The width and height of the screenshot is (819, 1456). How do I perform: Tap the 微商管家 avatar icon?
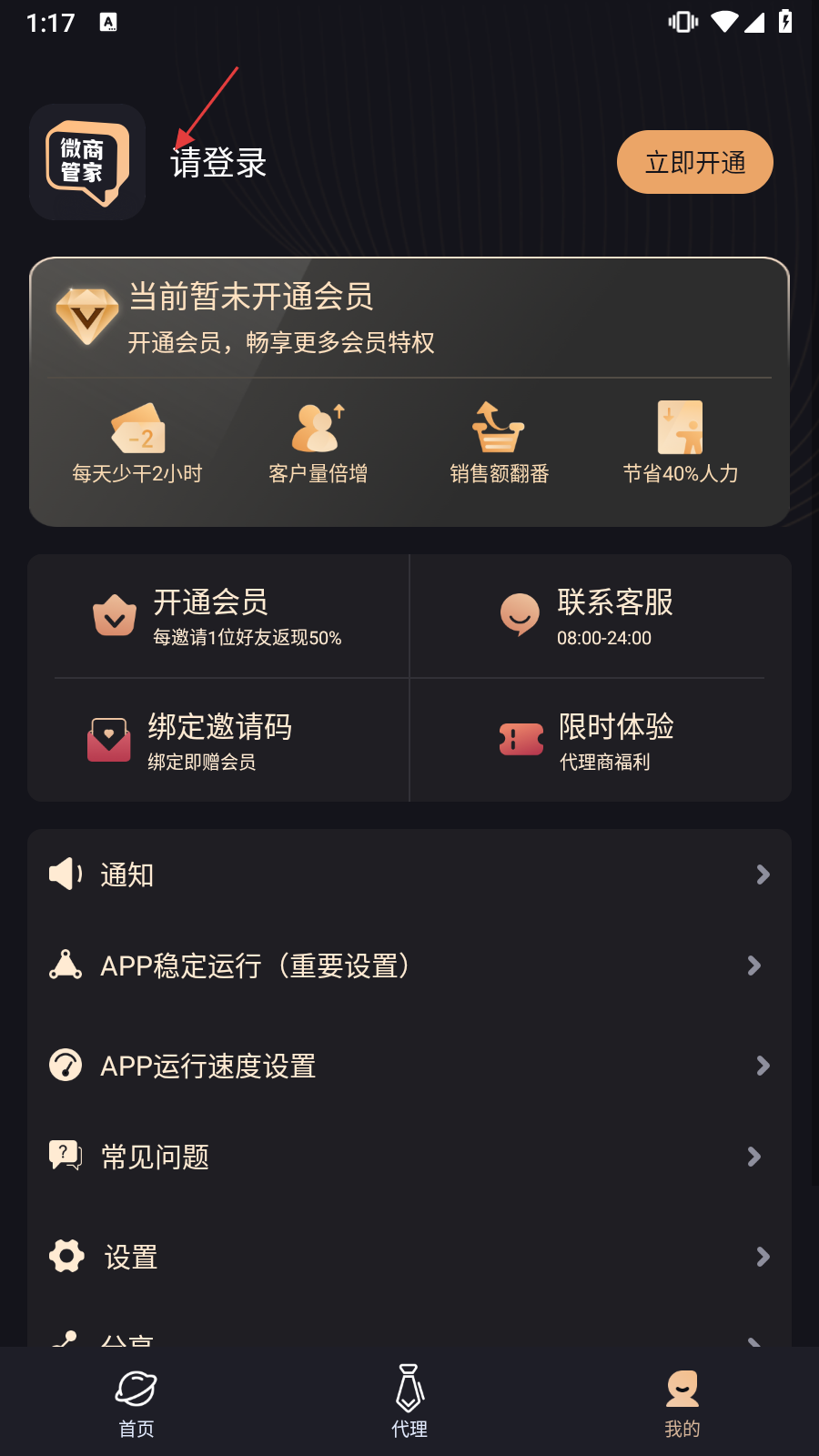point(87,162)
